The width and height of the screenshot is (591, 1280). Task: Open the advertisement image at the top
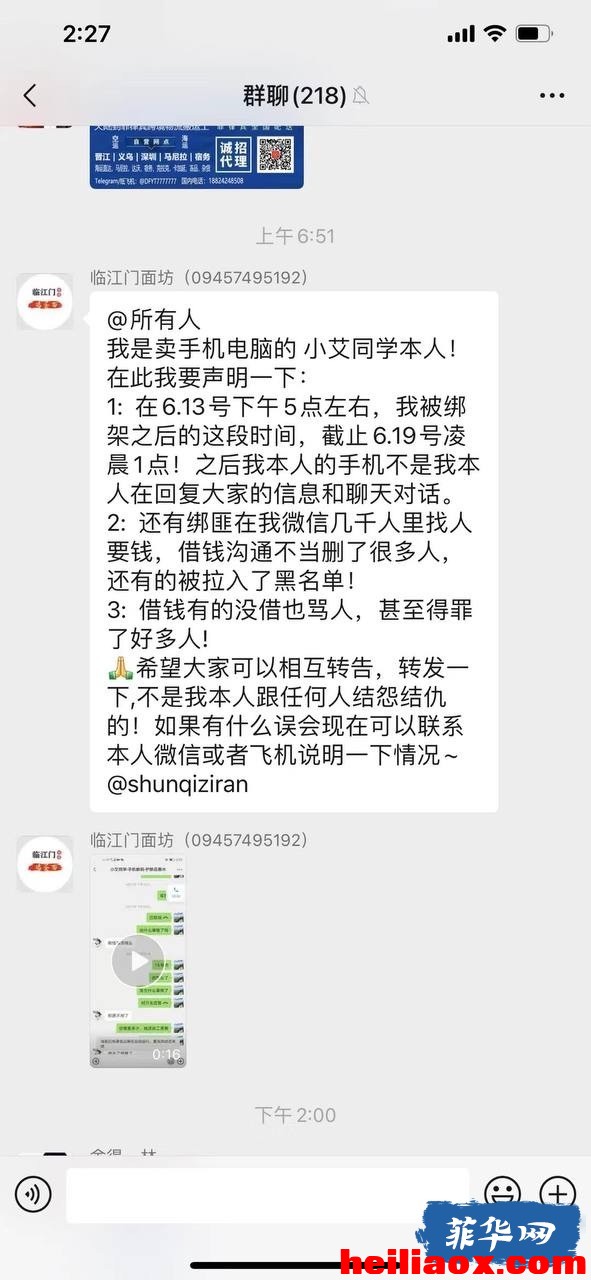tap(196, 158)
